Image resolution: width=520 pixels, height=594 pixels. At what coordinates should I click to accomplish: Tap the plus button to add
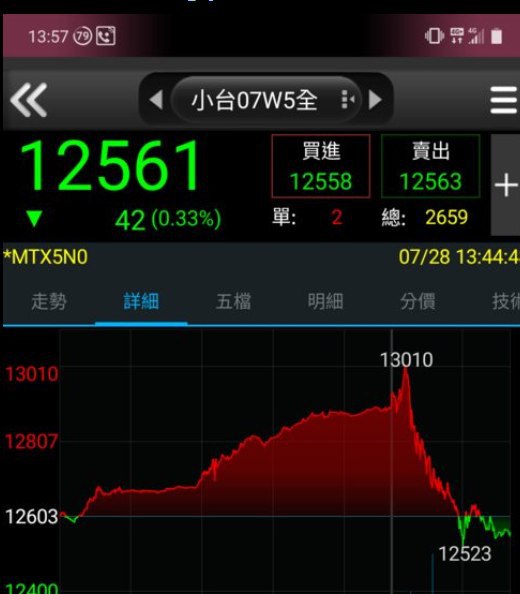pos(506,185)
